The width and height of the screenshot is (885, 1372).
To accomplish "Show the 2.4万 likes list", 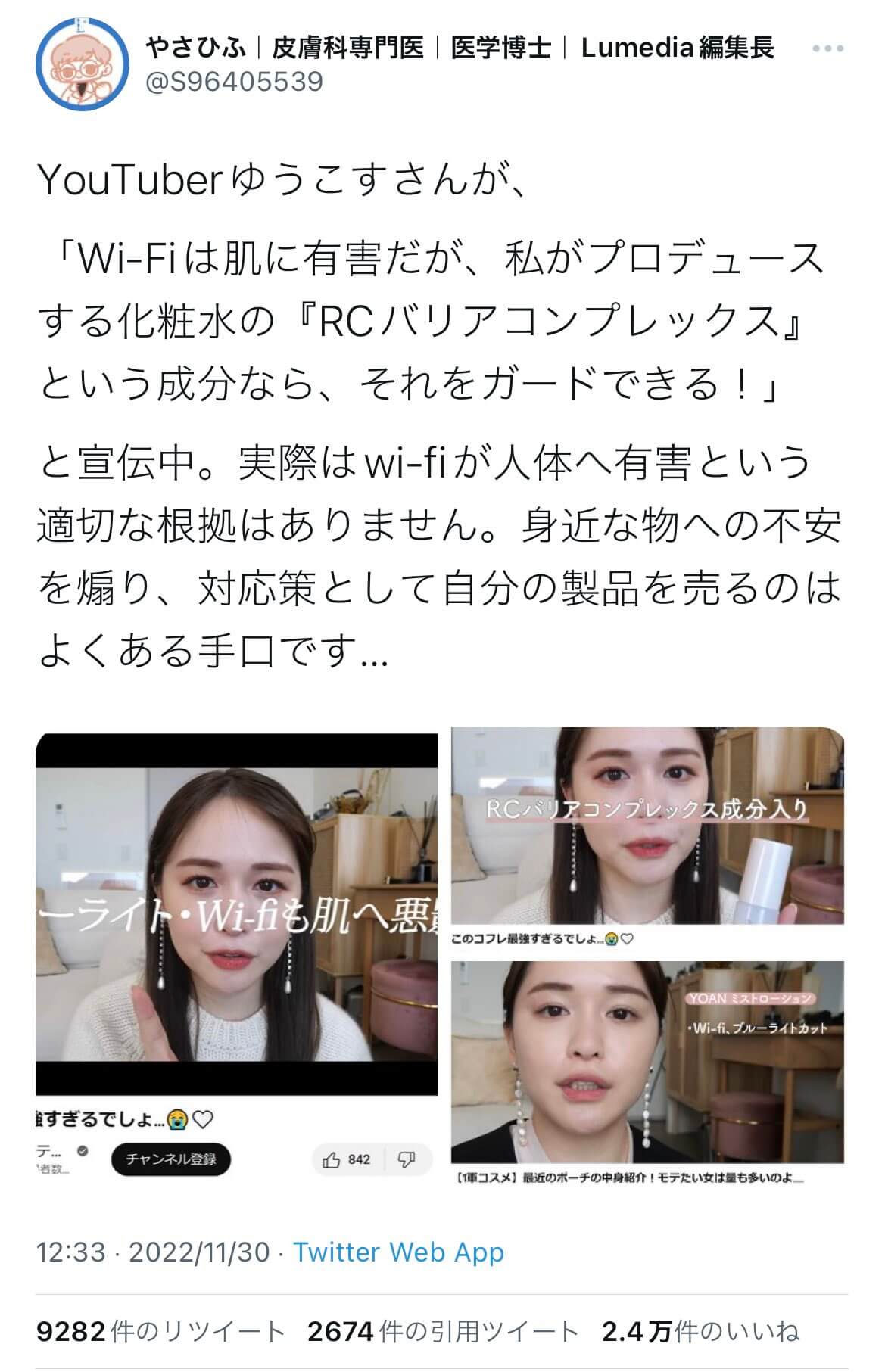I will click(x=700, y=1331).
